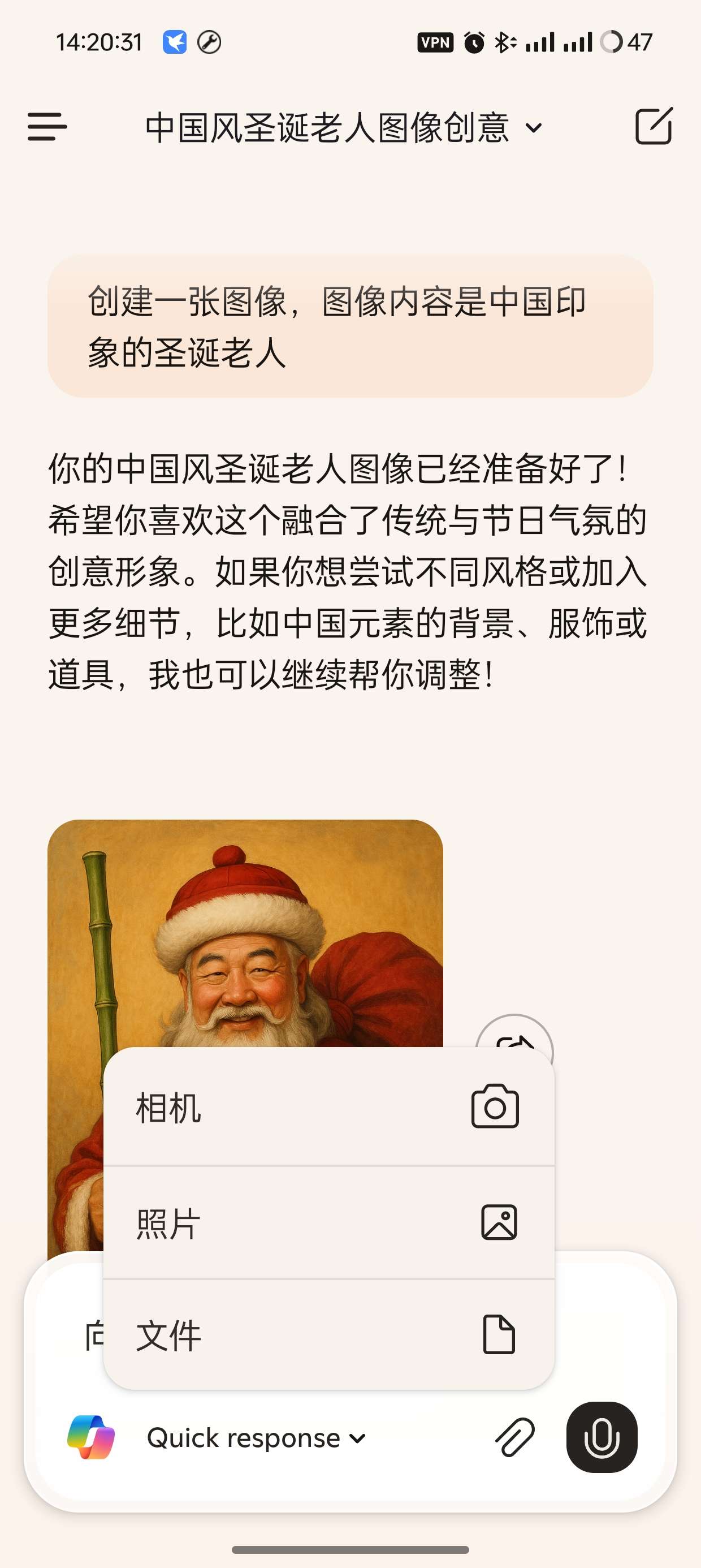Image resolution: width=701 pixels, height=1568 pixels.
Task: Choose 照片 from the attachment menu
Action: click(328, 1222)
